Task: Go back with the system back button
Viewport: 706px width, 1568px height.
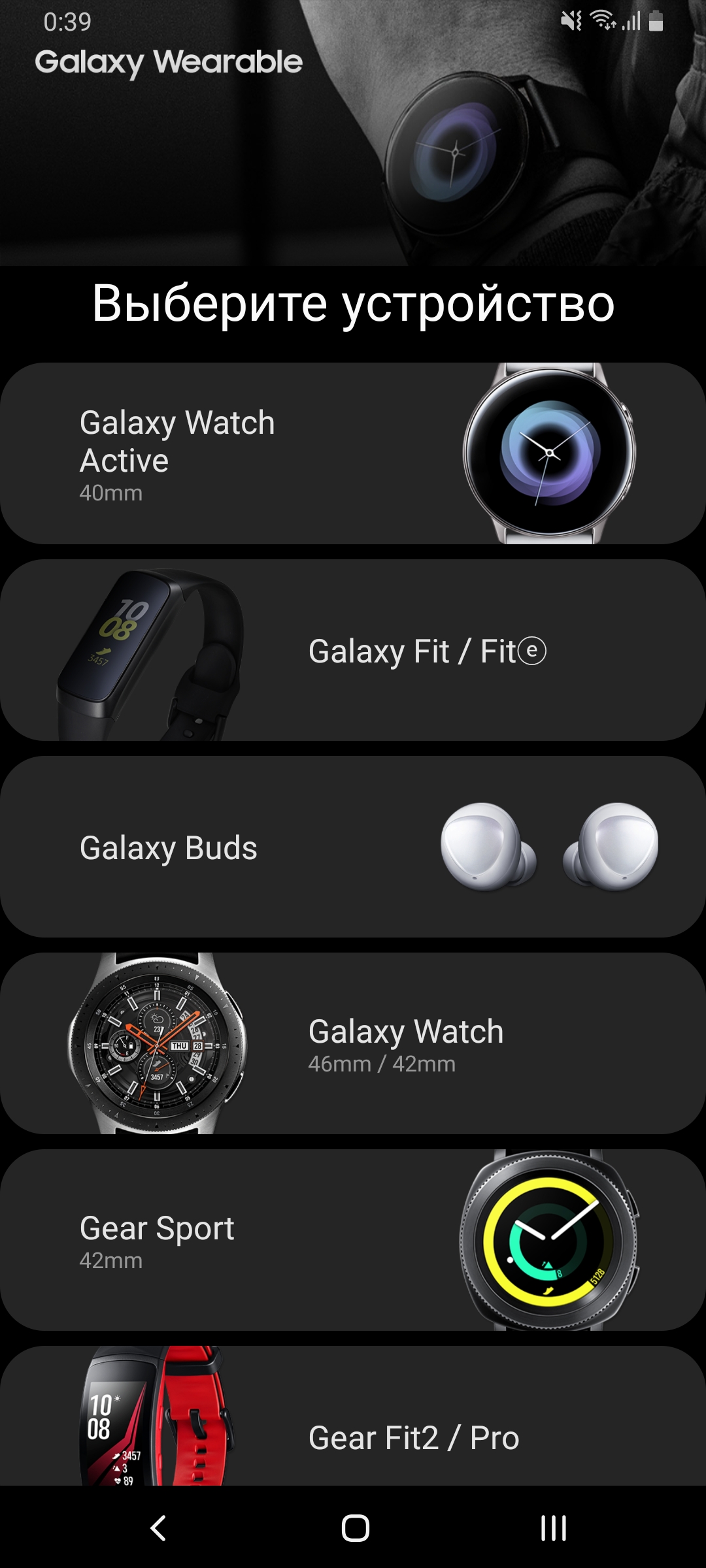Action: pos(158,1528)
